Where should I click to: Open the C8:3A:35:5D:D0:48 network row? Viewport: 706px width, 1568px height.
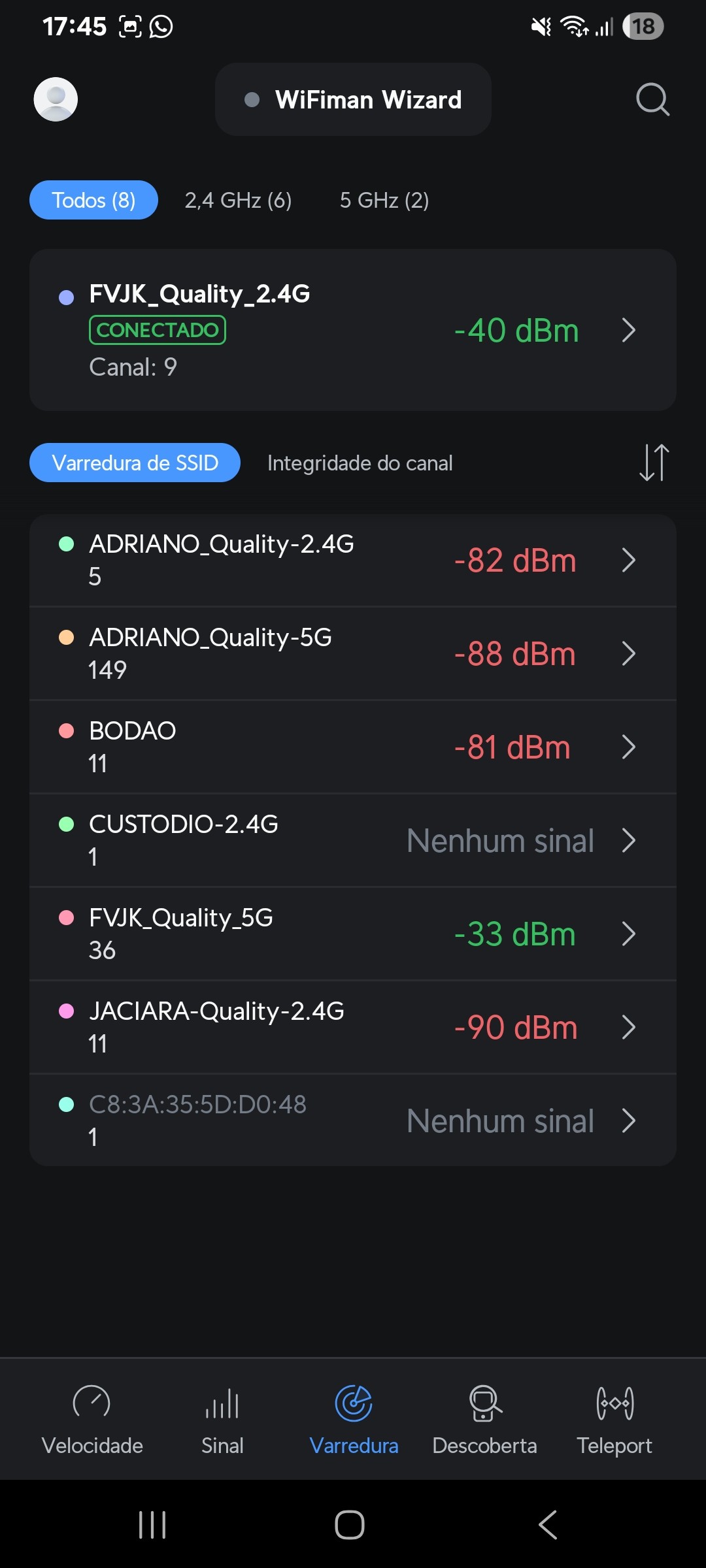coord(353,1120)
